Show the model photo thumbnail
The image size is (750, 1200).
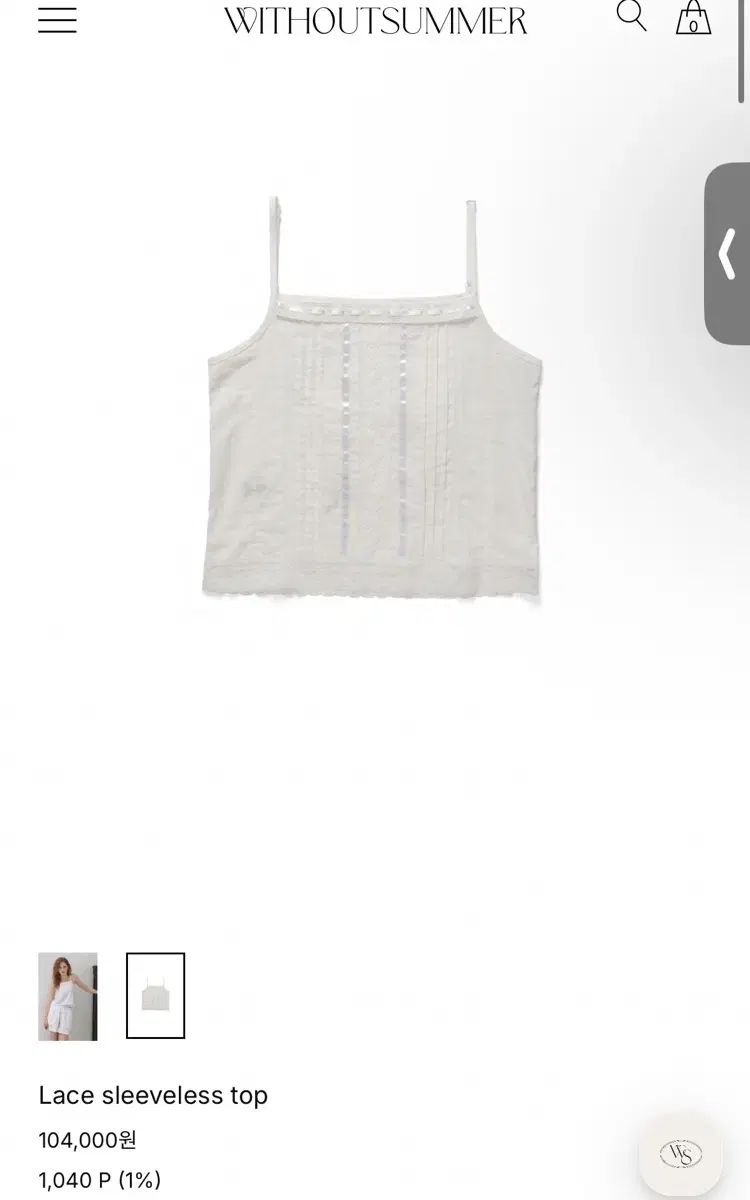68,996
